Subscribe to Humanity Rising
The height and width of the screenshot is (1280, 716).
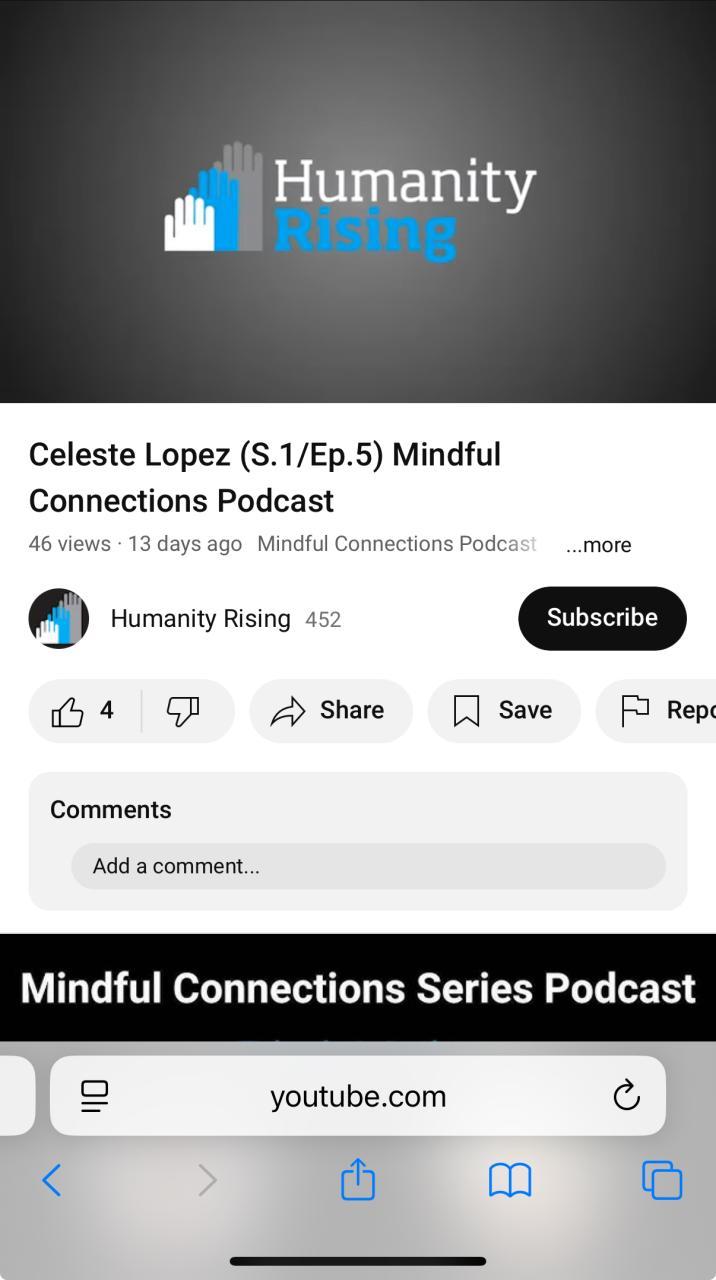(602, 618)
